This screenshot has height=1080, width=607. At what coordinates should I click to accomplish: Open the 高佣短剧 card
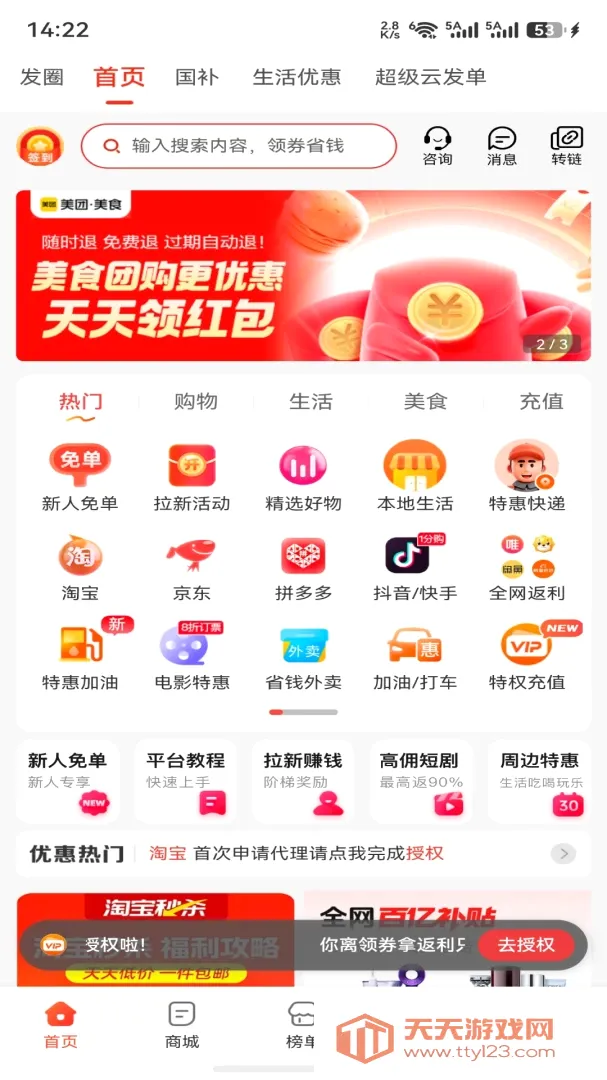click(421, 782)
